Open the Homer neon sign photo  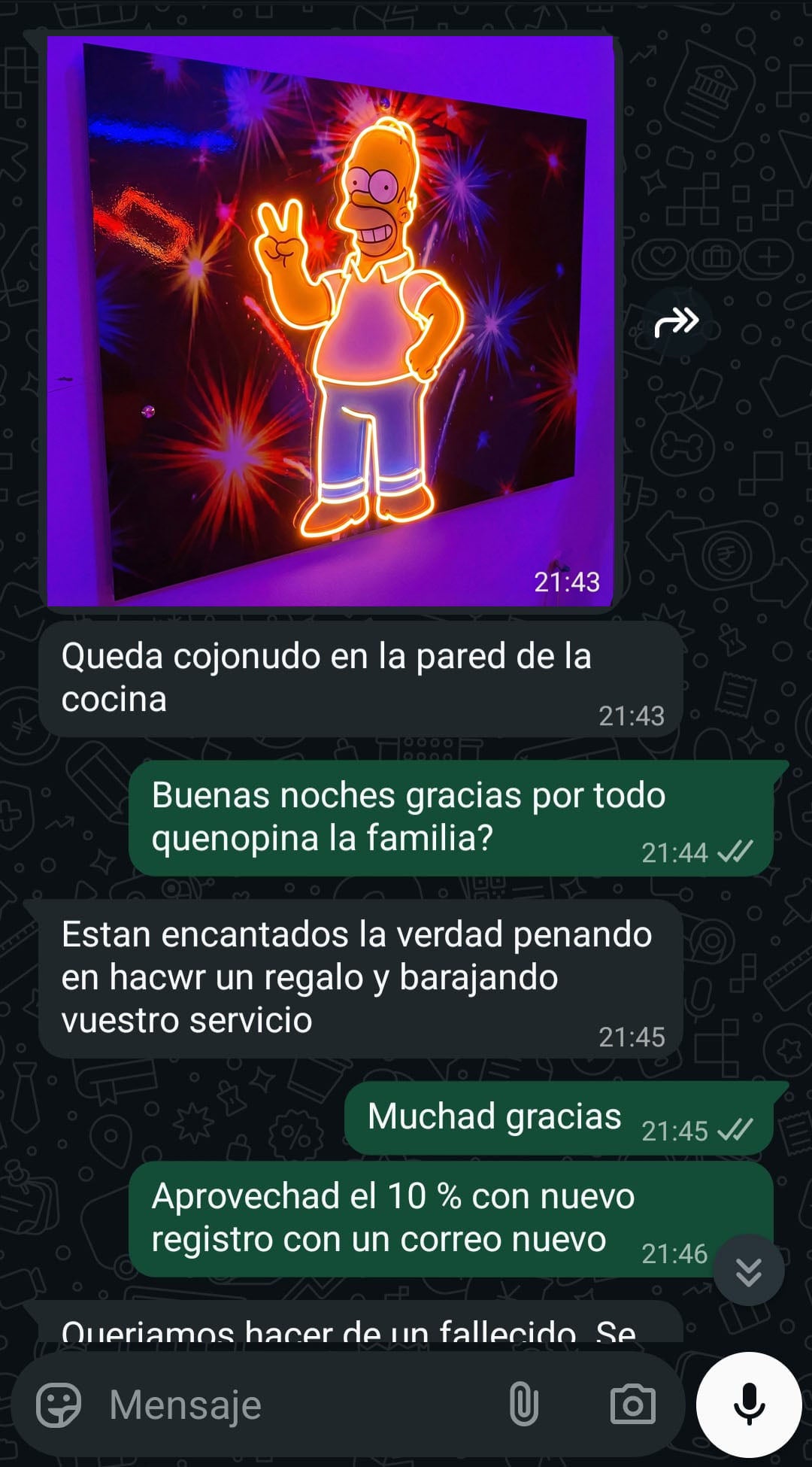331,320
